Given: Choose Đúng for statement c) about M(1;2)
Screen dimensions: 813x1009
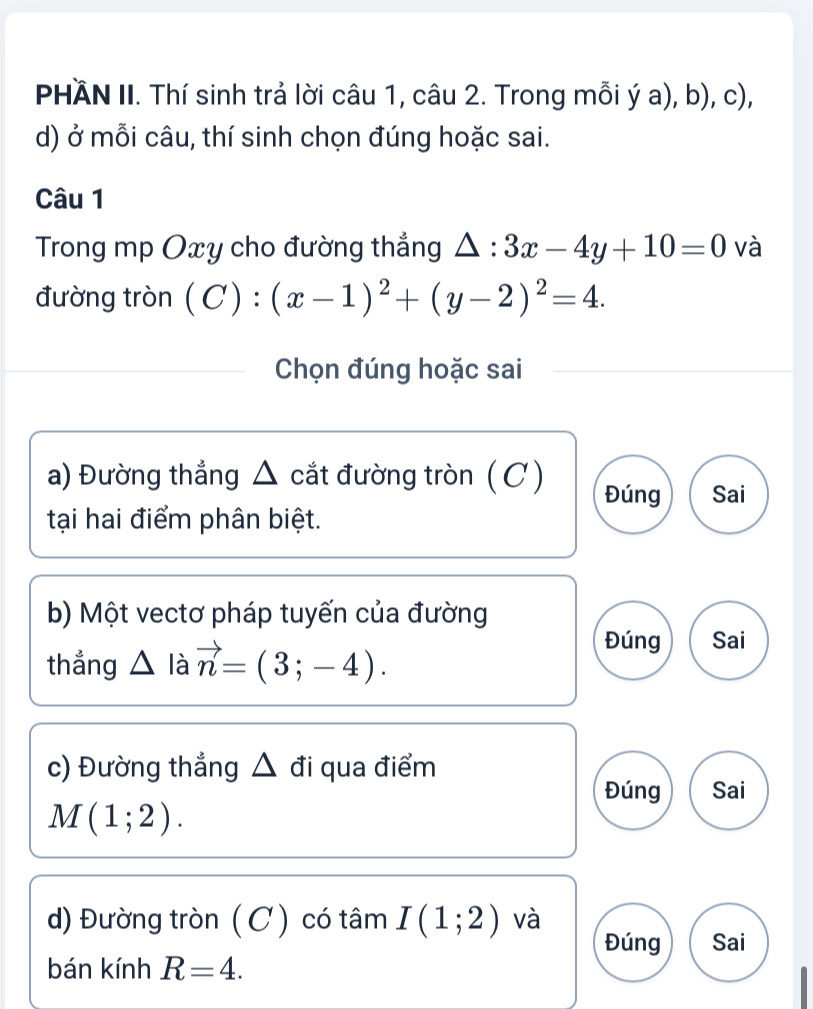Looking at the screenshot, I should pyautogui.click(x=632, y=790).
